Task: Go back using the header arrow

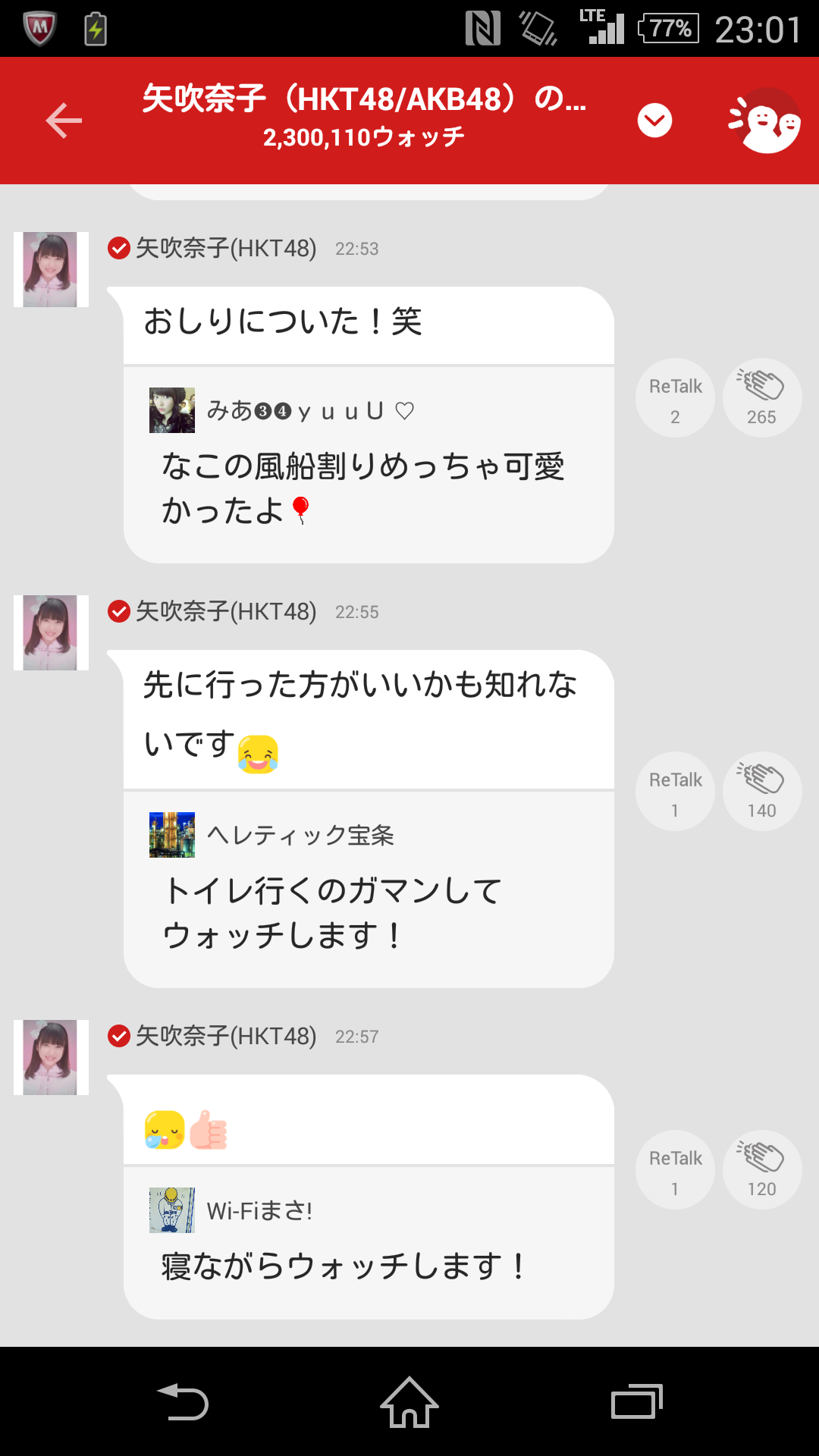Action: [x=64, y=121]
